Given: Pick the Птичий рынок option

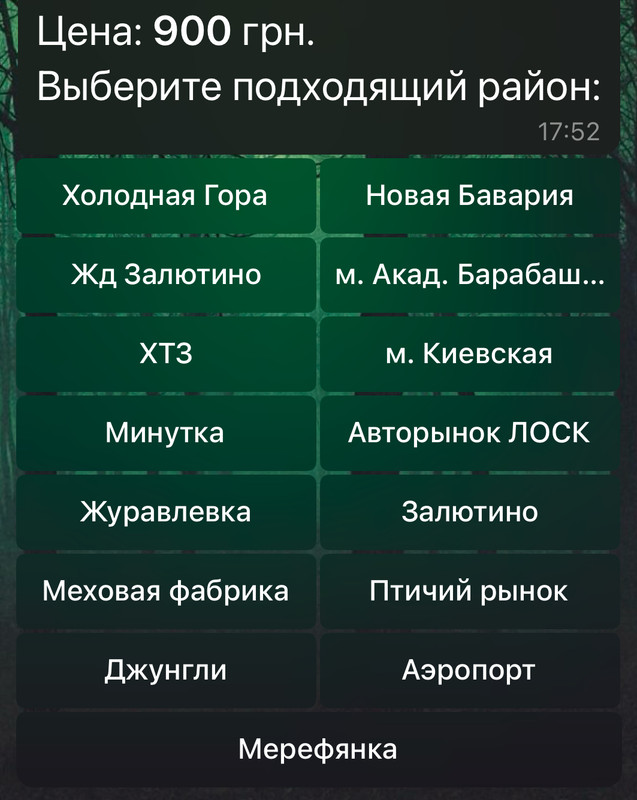Looking at the screenshot, I should pyautogui.click(x=469, y=591).
